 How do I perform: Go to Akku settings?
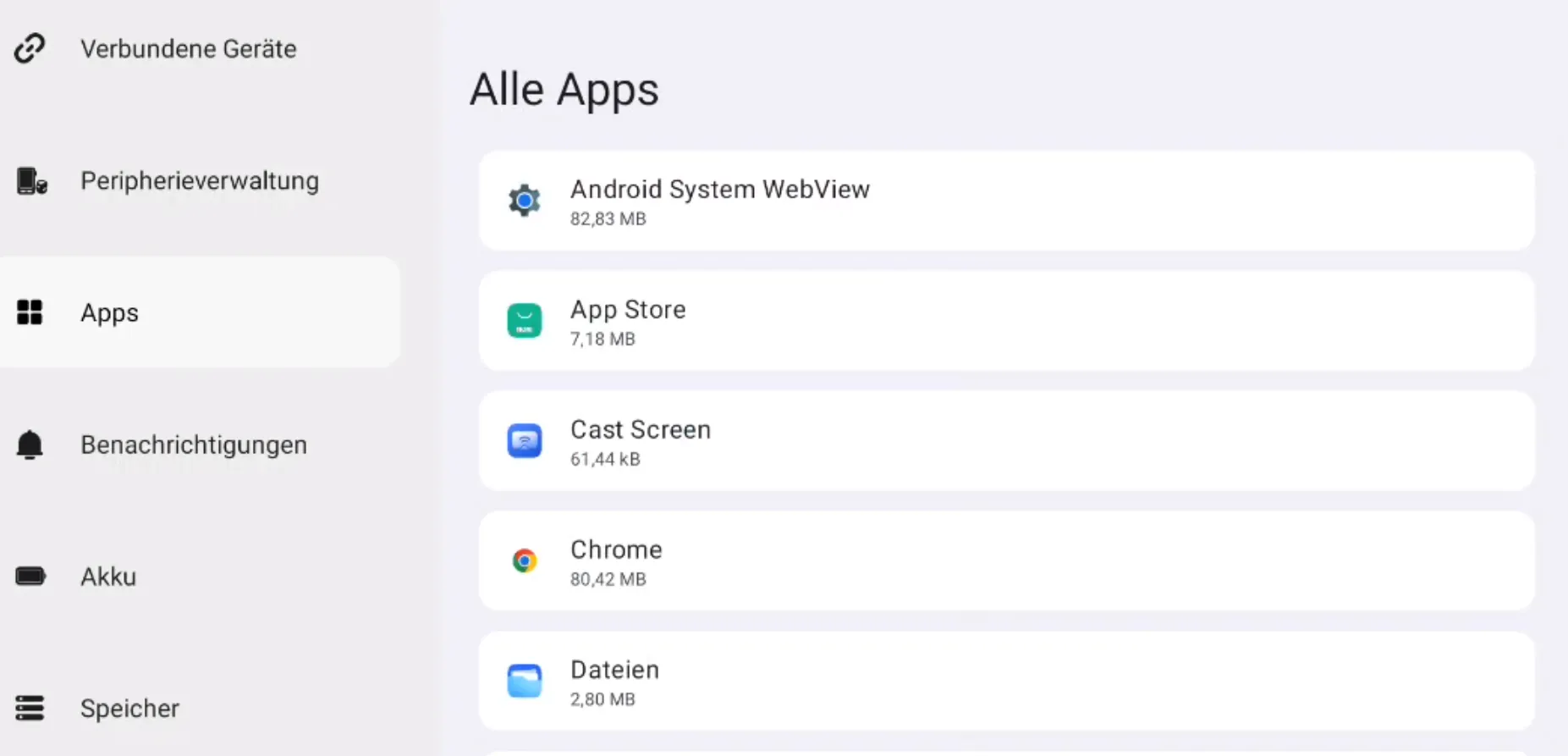[x=108, y=577]
